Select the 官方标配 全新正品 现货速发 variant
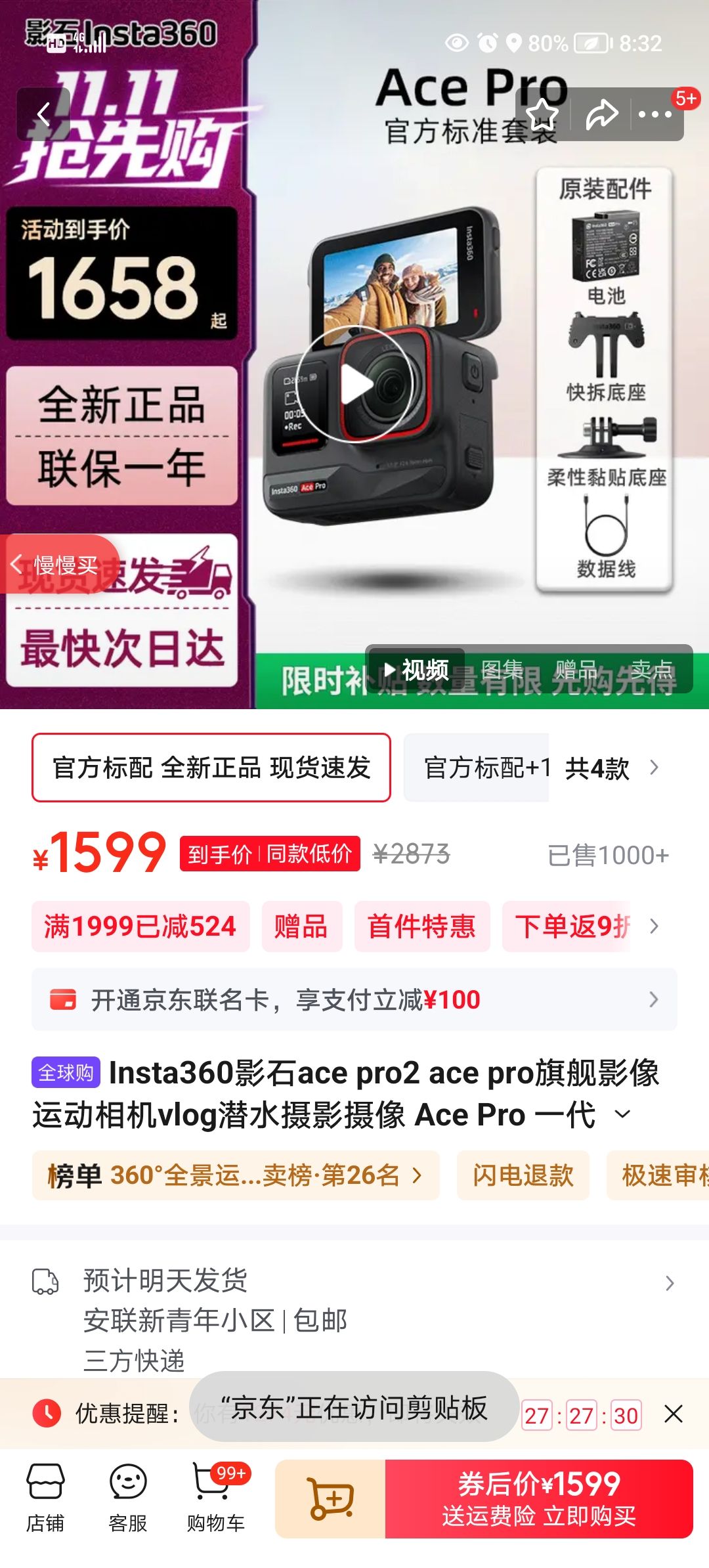The width and height of the screenshot is (709, 1568). click(210, 768)
